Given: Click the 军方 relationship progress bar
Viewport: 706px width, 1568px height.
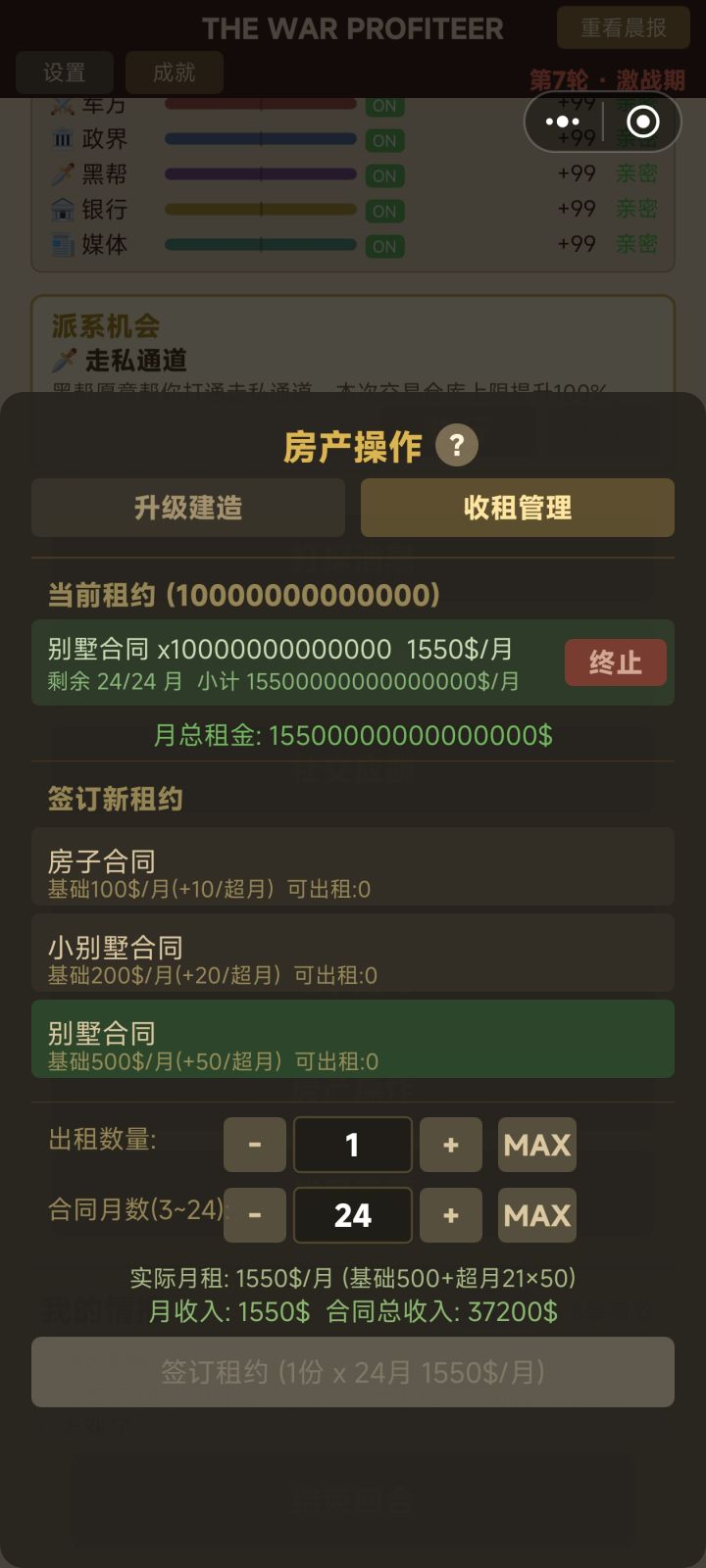Looking at the screenshot, I should 260,105.
